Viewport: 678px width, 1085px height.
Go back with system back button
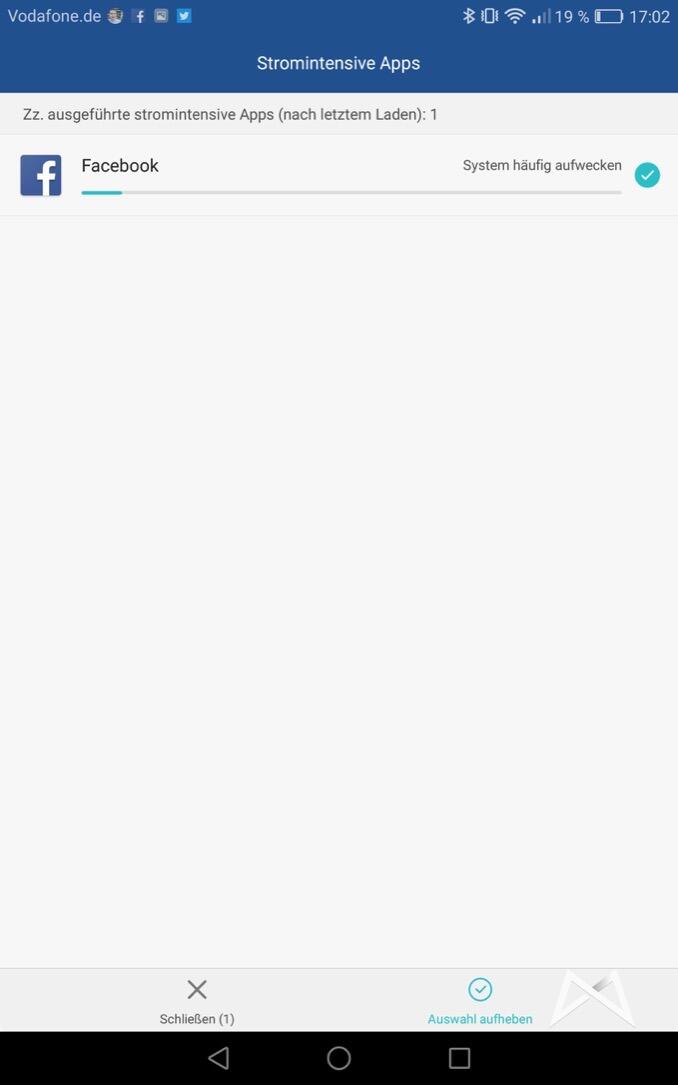(219, 1058)
